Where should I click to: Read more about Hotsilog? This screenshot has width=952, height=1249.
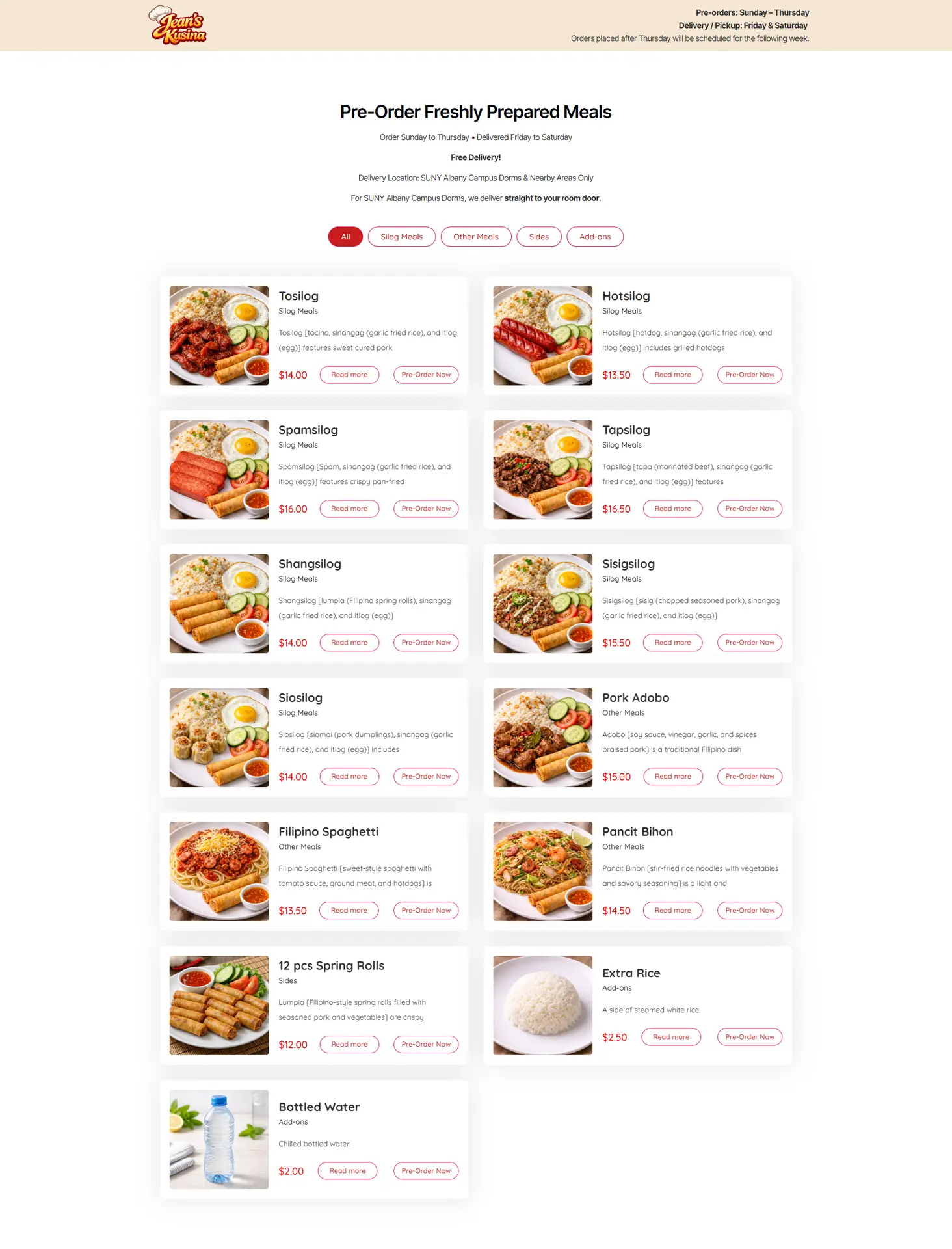click(672, 375)
